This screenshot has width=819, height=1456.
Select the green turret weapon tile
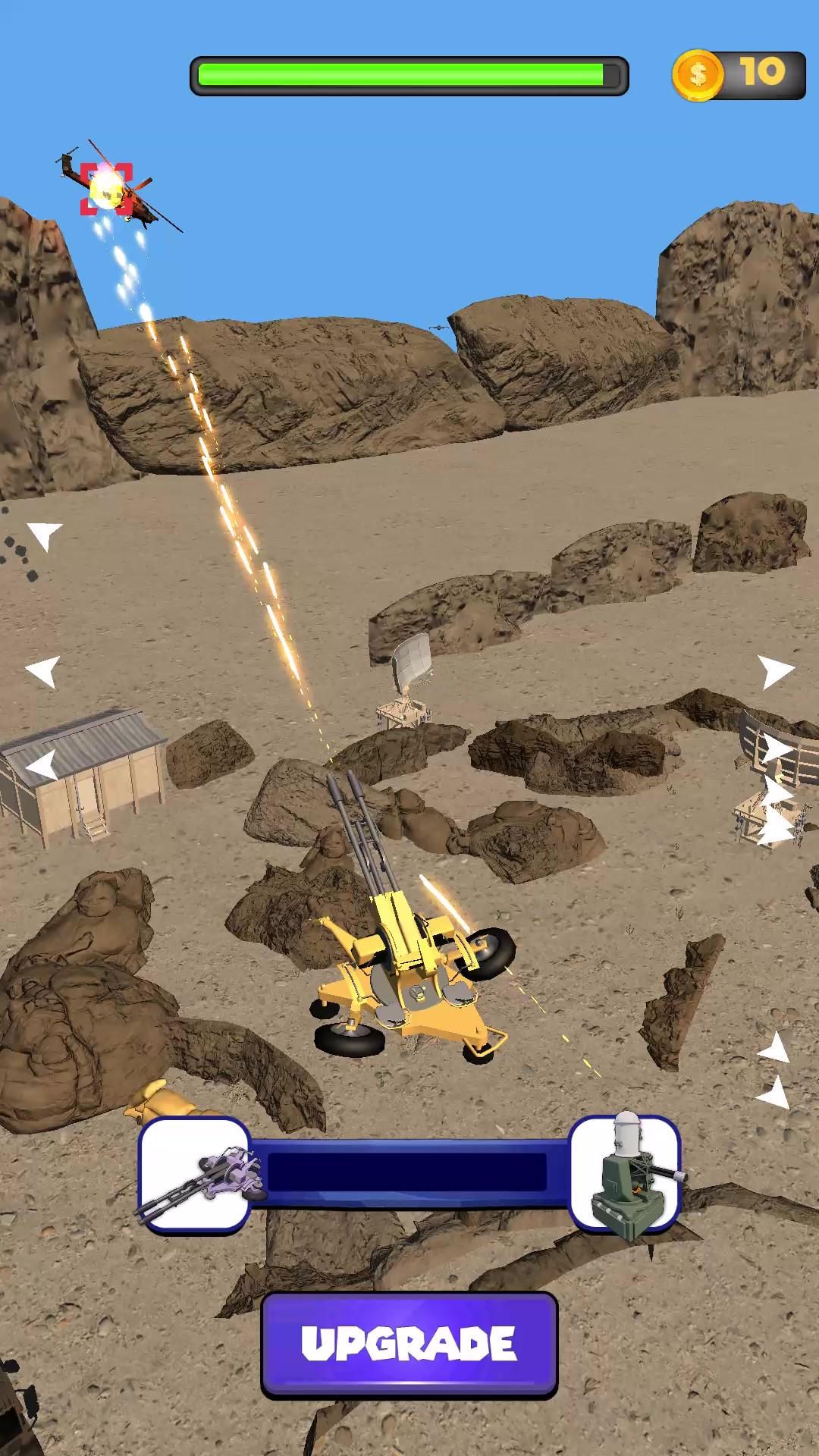click(x=625, y=1175)
